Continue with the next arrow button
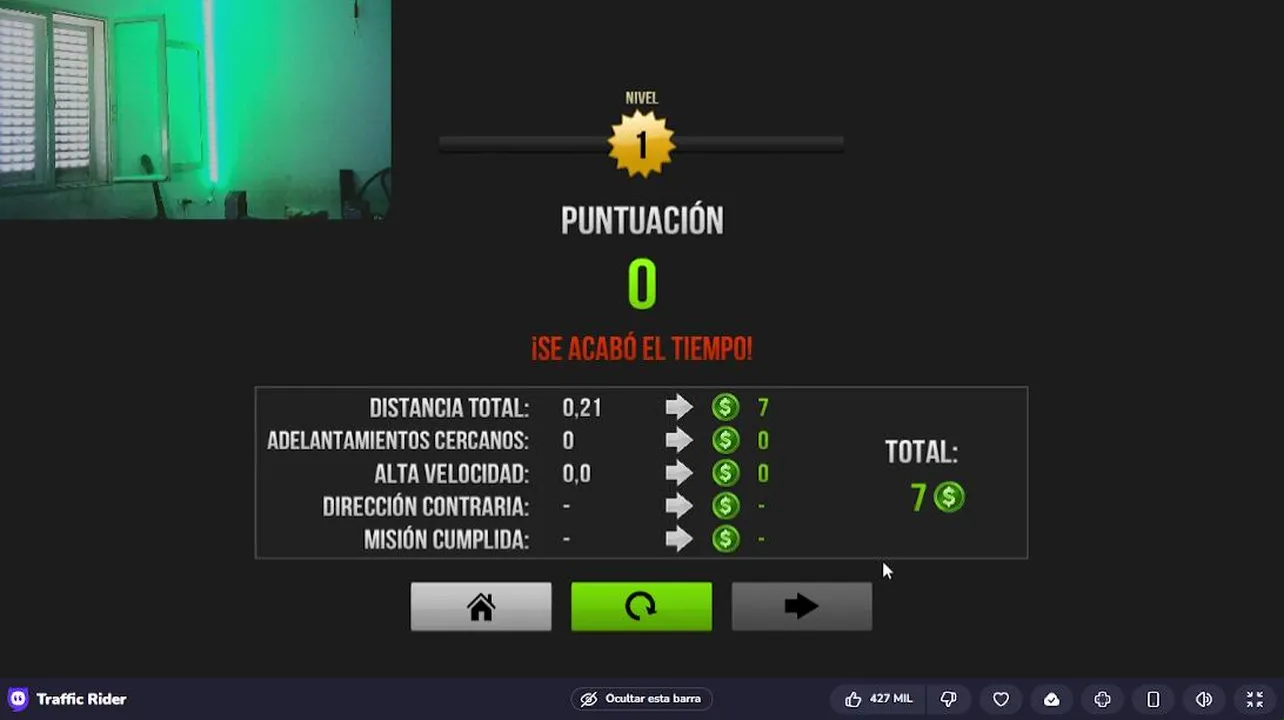The width and height of the screenshot is (1284, 720). pyautogui.click(x=801, y=607)
